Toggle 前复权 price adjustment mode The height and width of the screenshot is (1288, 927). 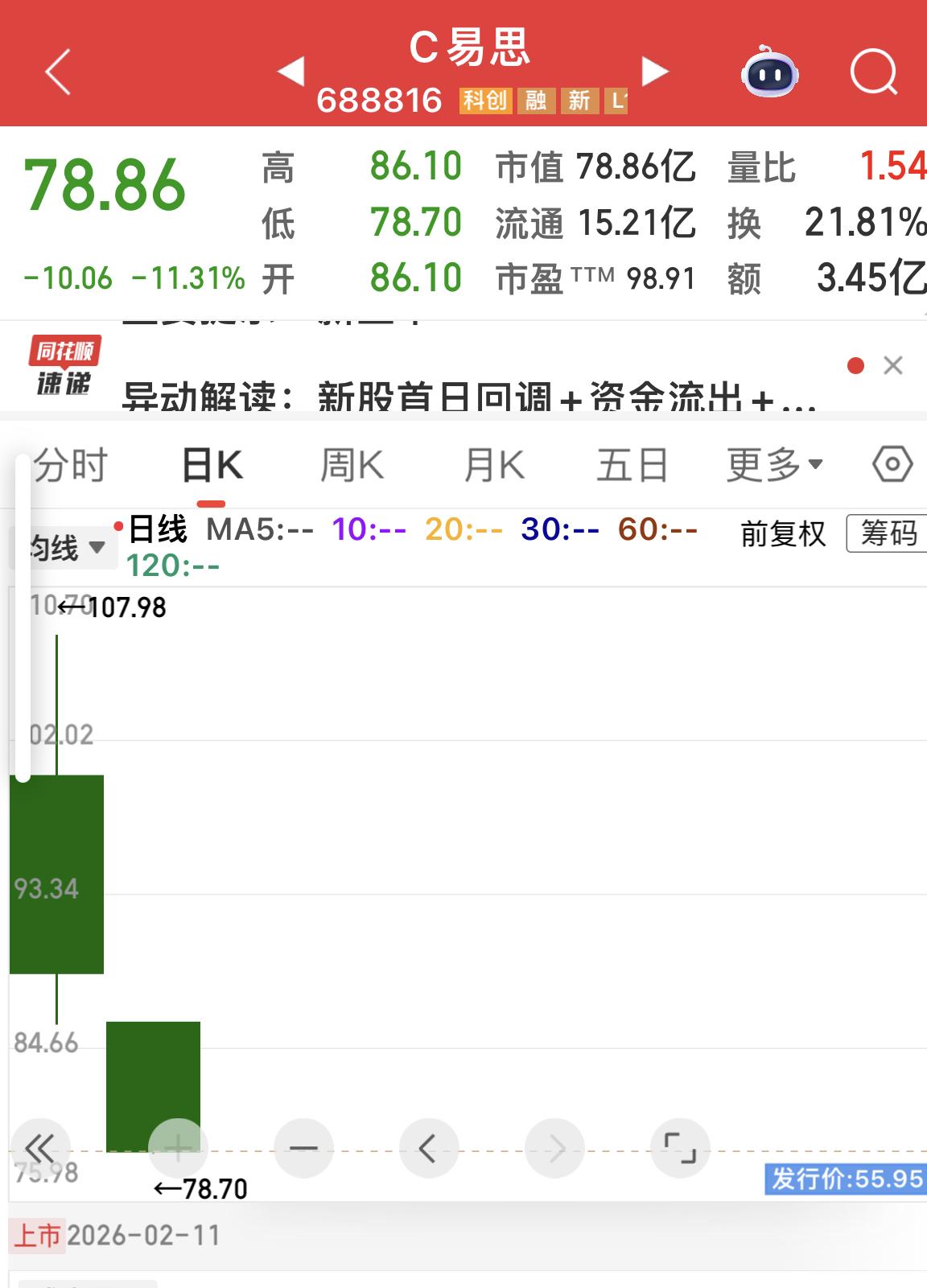pos(782,537)
